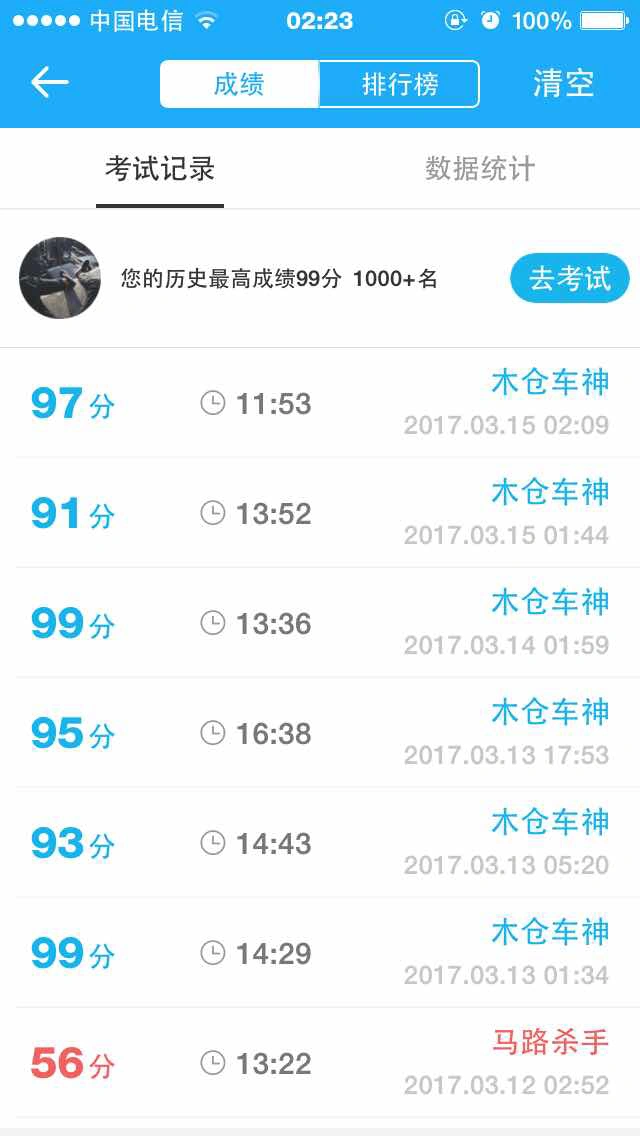Open the 91分 exam record
The width and height of the screenshot is (640, 1136).
click(x=320, y=513)
